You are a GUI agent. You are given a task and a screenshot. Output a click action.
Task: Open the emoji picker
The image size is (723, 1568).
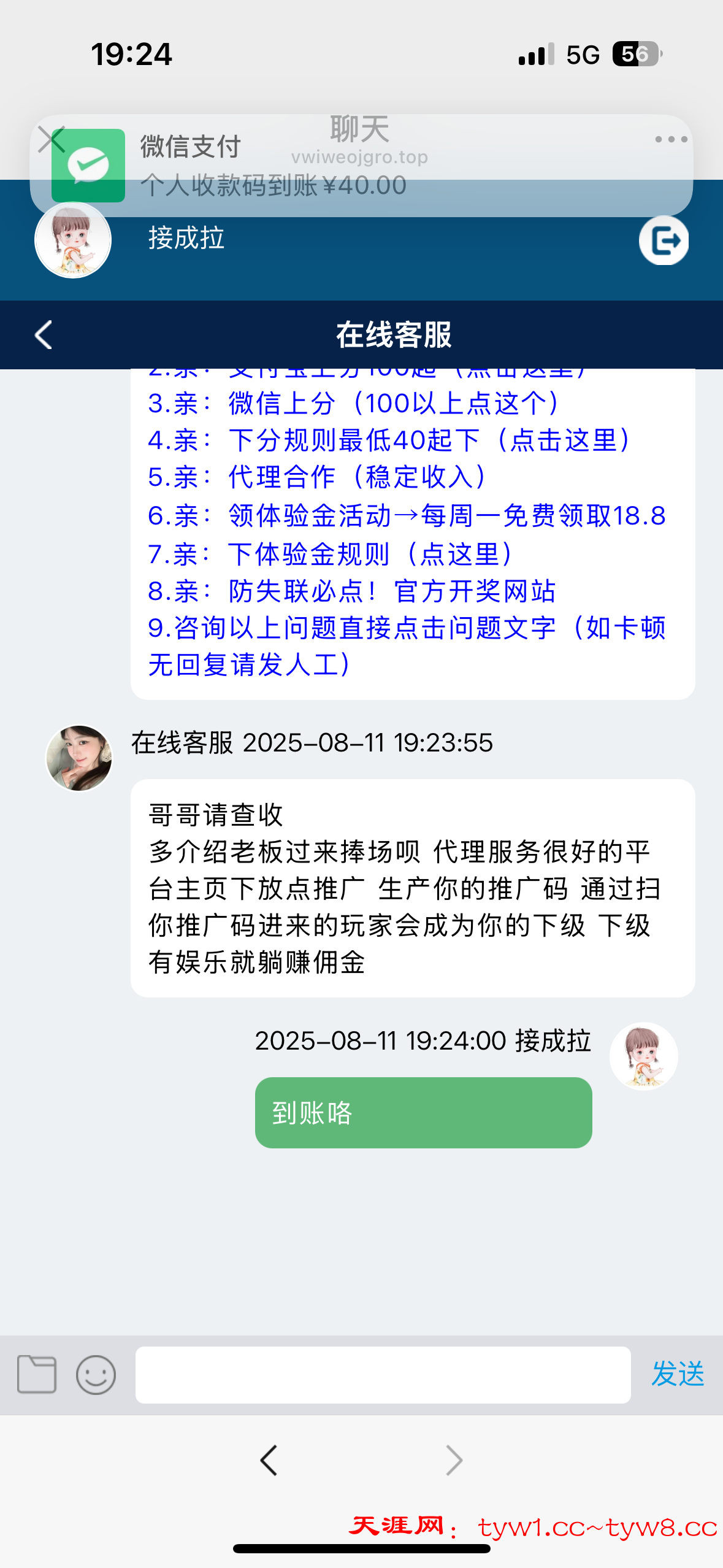click(96, 1374)
